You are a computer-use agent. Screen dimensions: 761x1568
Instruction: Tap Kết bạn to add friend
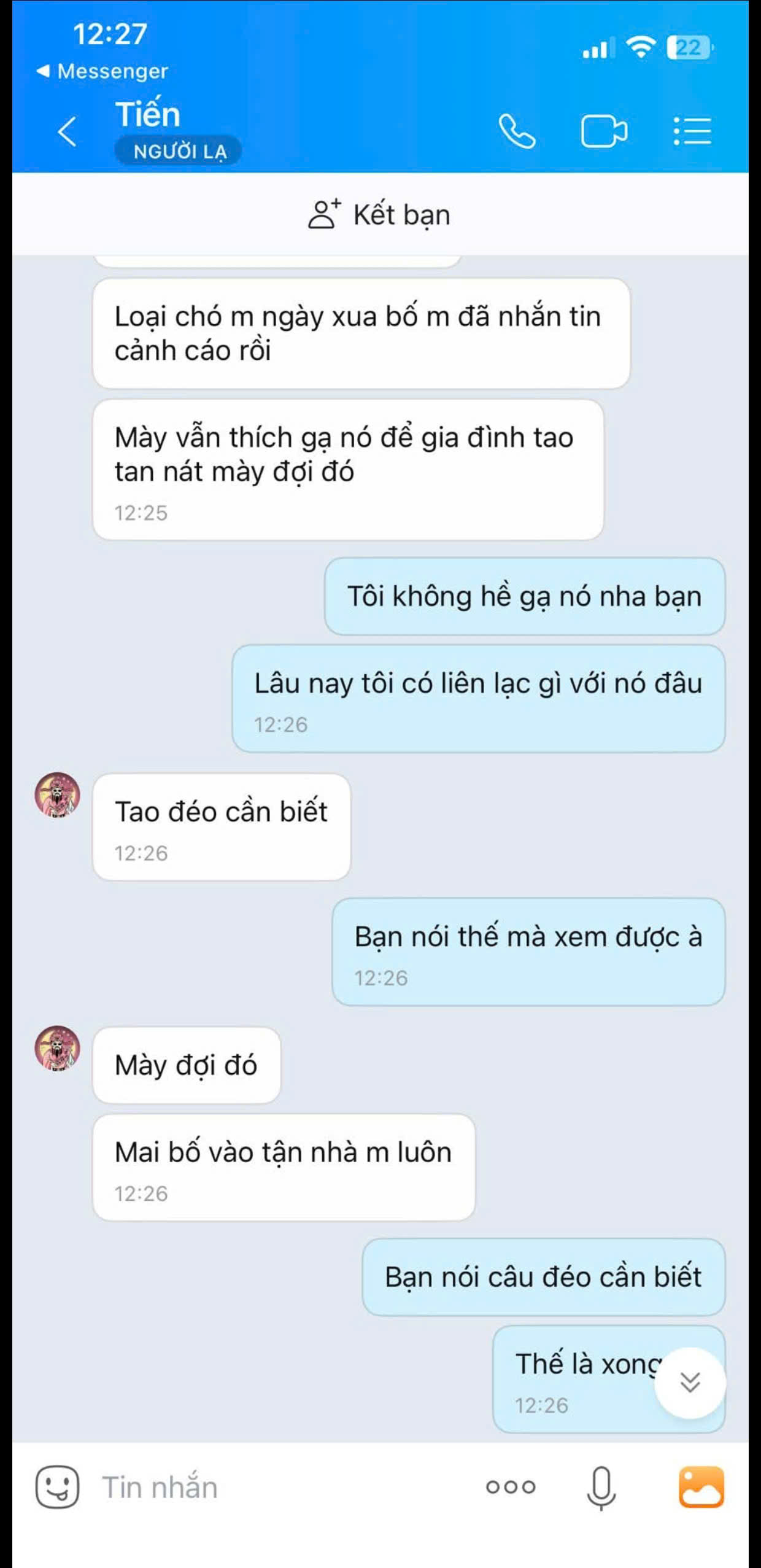pyautogui.click(x=380, y=215)
